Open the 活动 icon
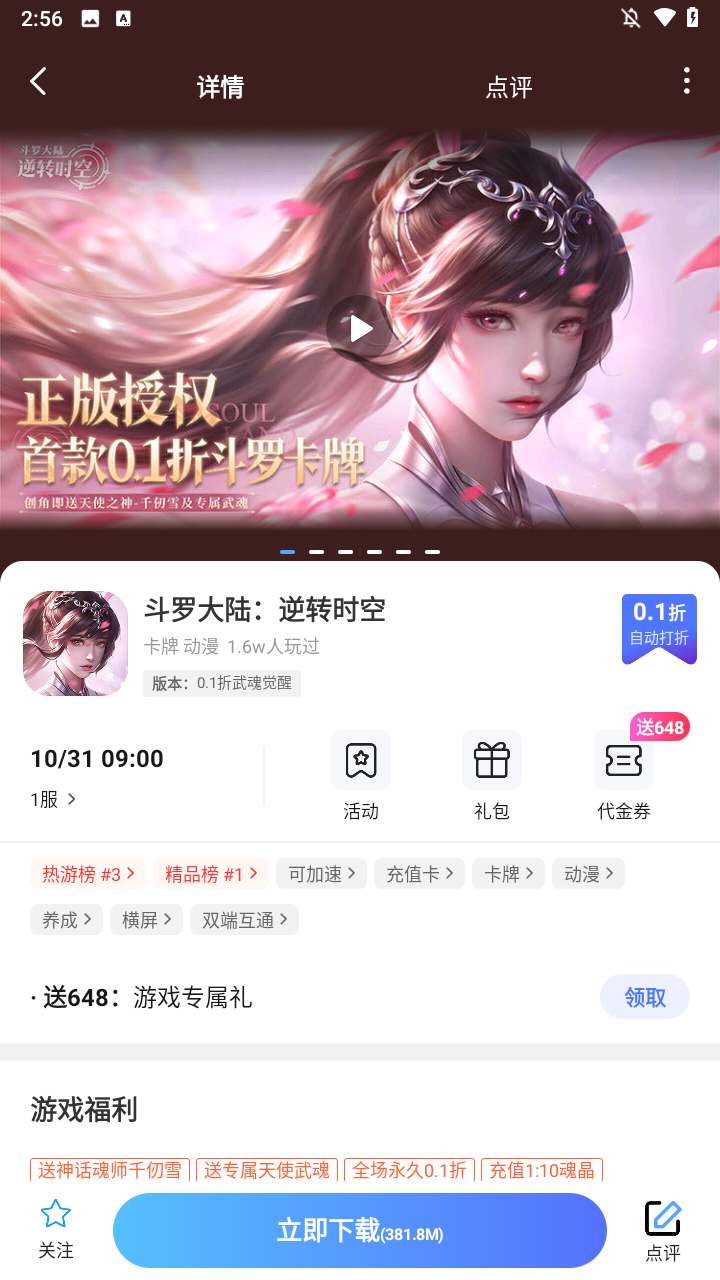 pyautogui.click(x=361, y=775)
